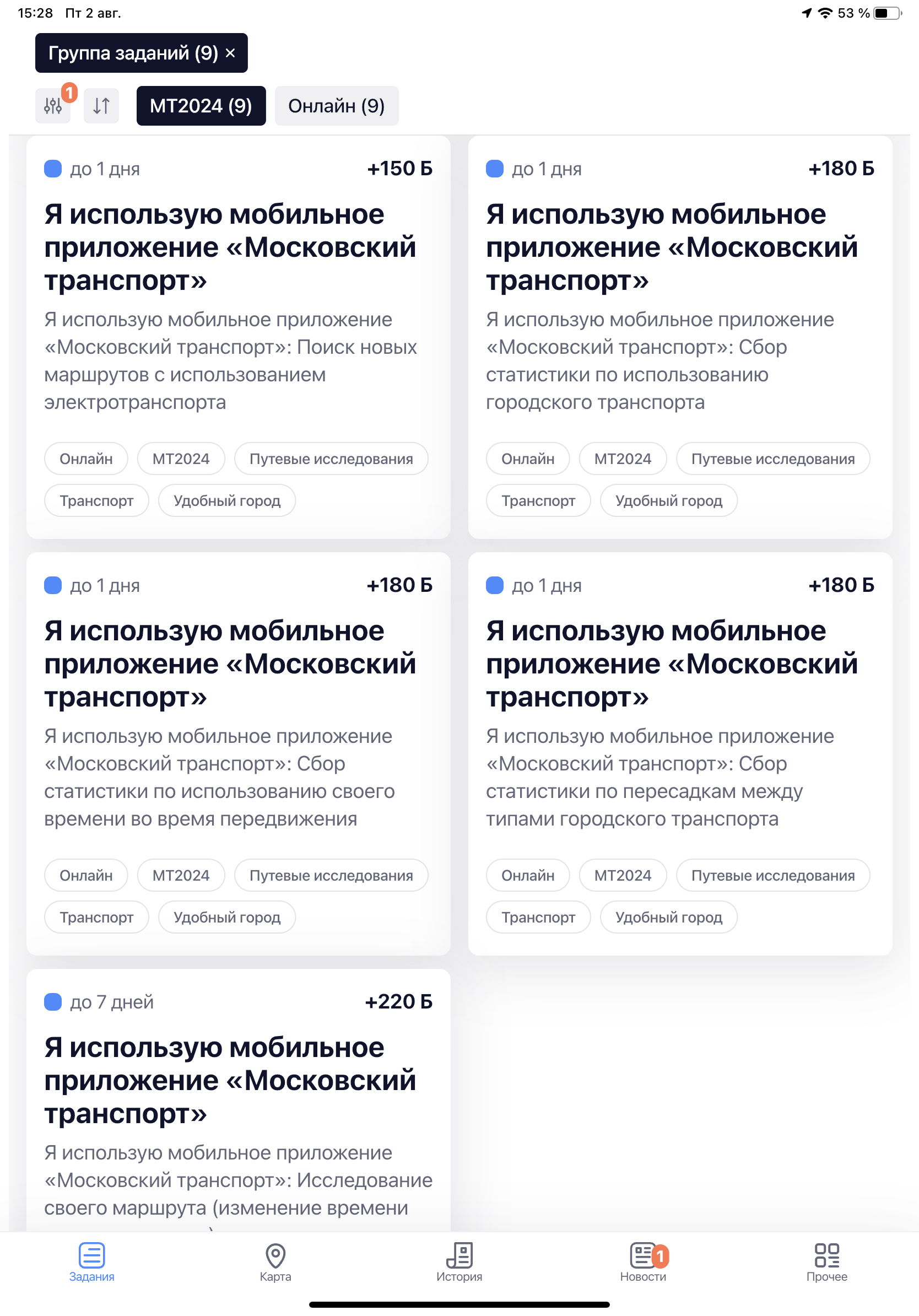Screen dimensions: 919x1316
Task: Open the Новости tab
Action: 644,1263
